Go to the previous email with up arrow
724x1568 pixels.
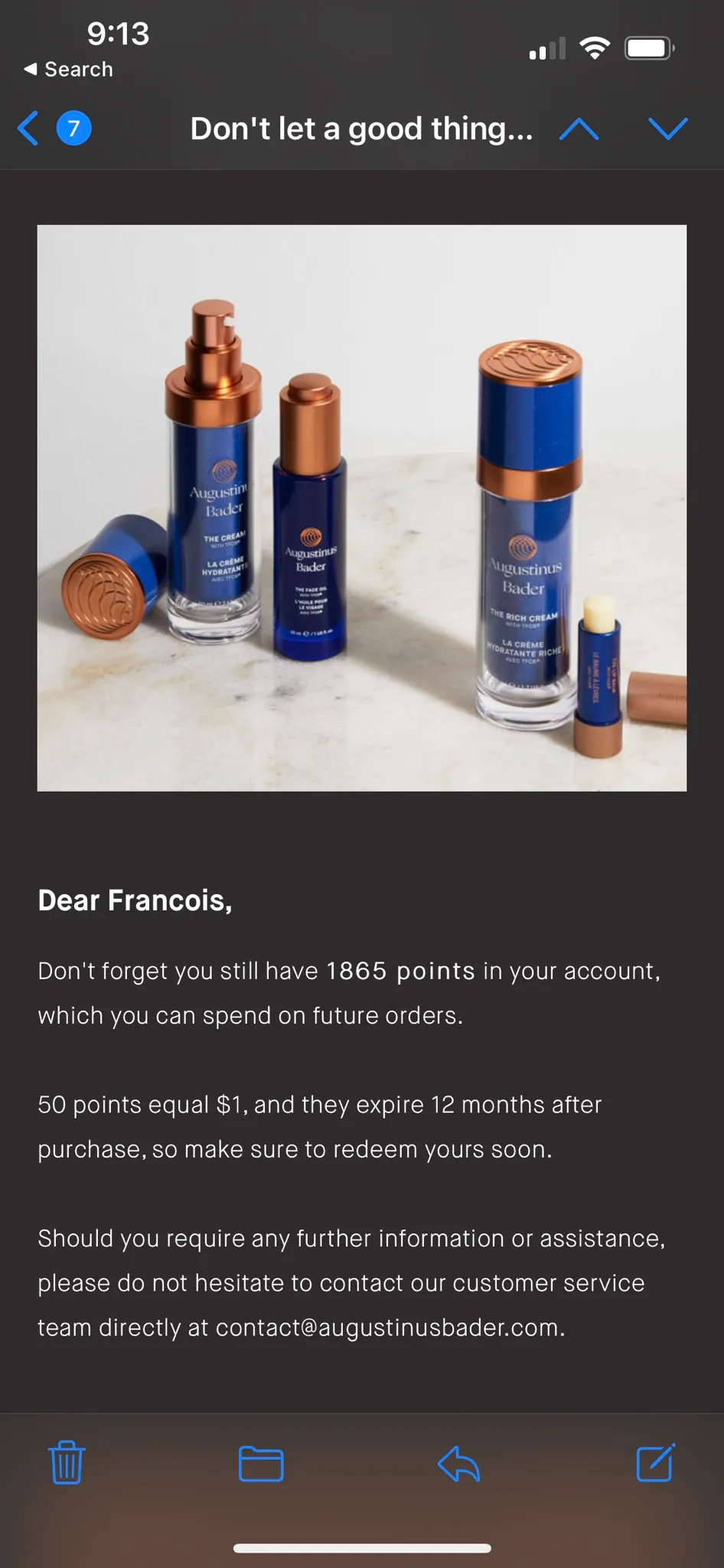(x=579, y=129)
